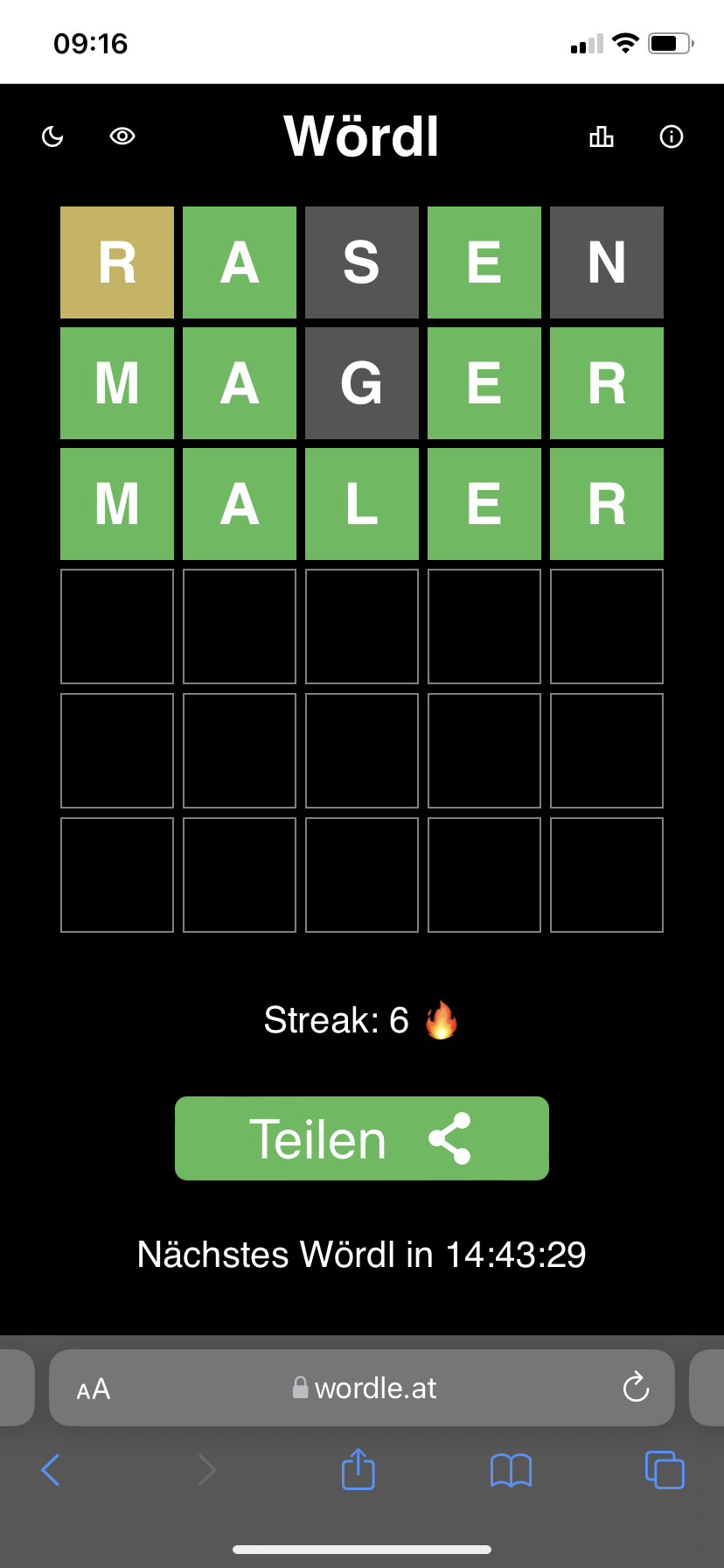Go back to the previous page in Safari
The height and width of the screenshot is (1568, 724).
pyautogui.click(x=51, y=1470)
